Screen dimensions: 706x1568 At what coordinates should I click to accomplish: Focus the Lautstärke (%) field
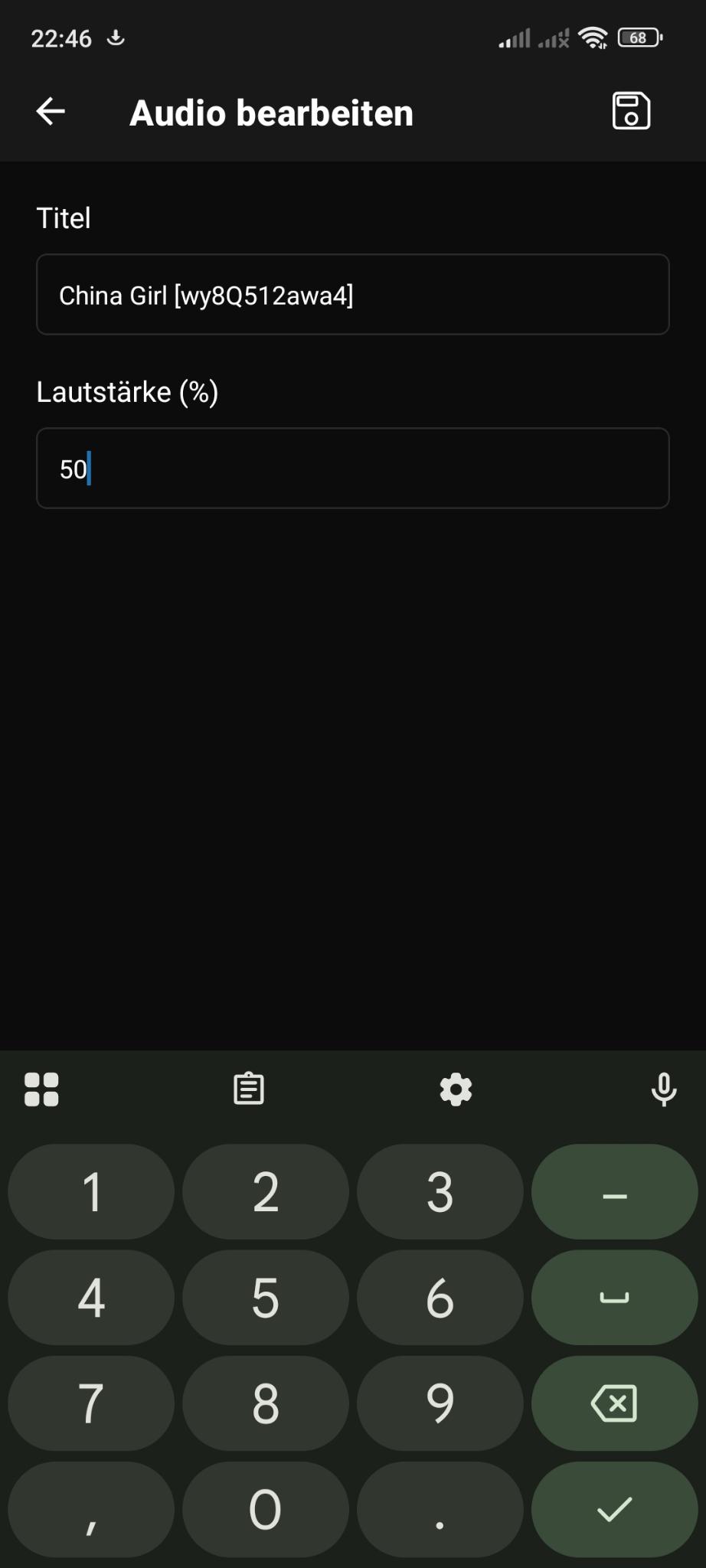pos(352,469)
